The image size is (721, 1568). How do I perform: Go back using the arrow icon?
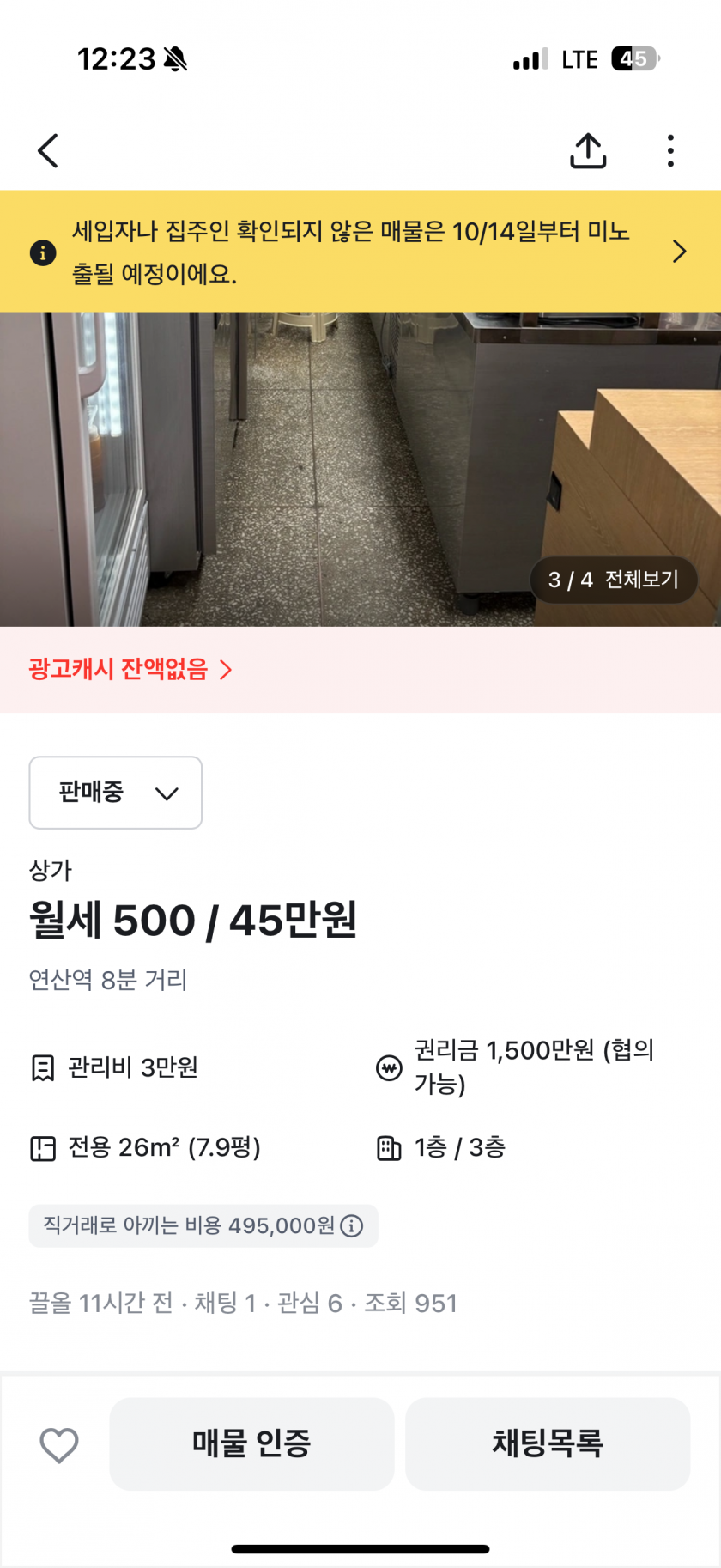pos(48,151)
